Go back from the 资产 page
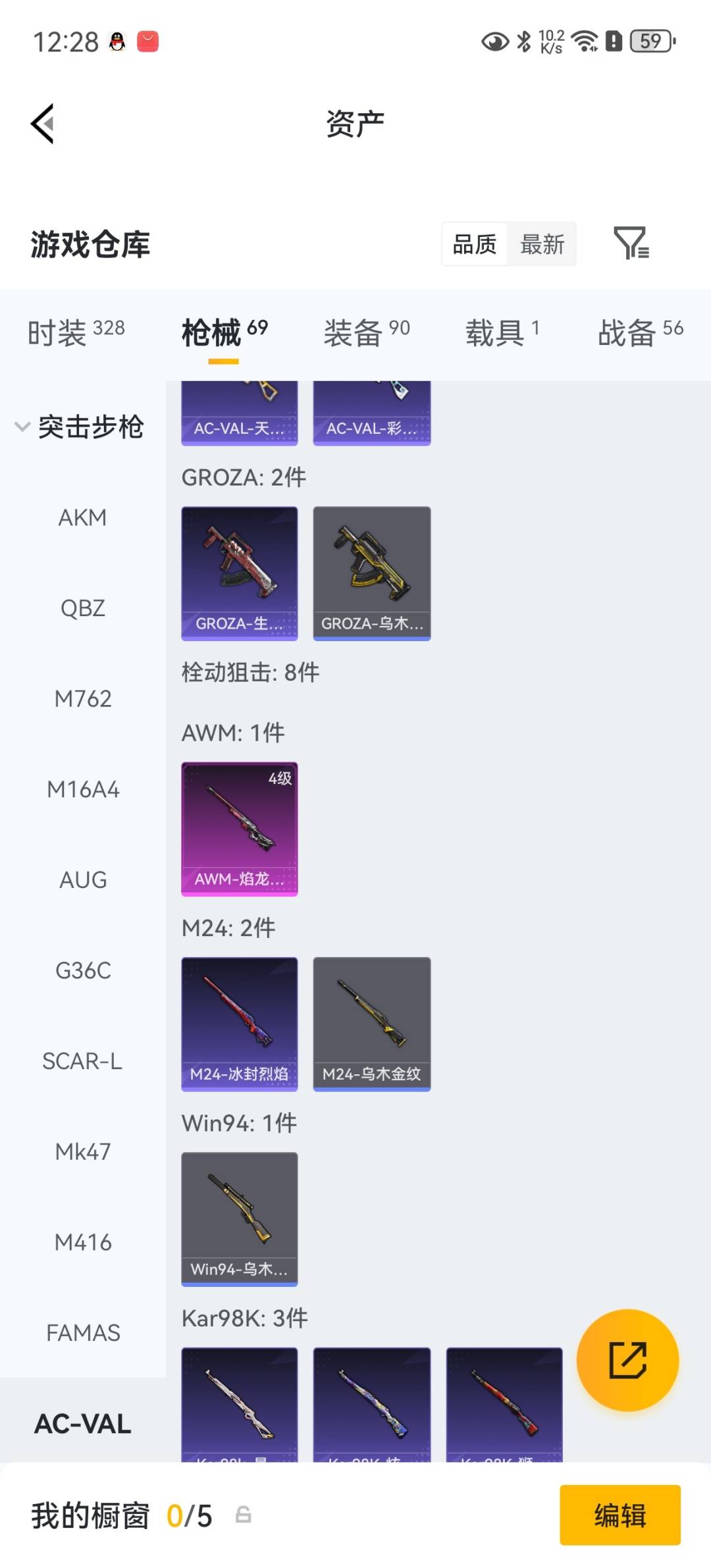The width and height of the screenshot is (711, 1568). (x=43, y=124)
